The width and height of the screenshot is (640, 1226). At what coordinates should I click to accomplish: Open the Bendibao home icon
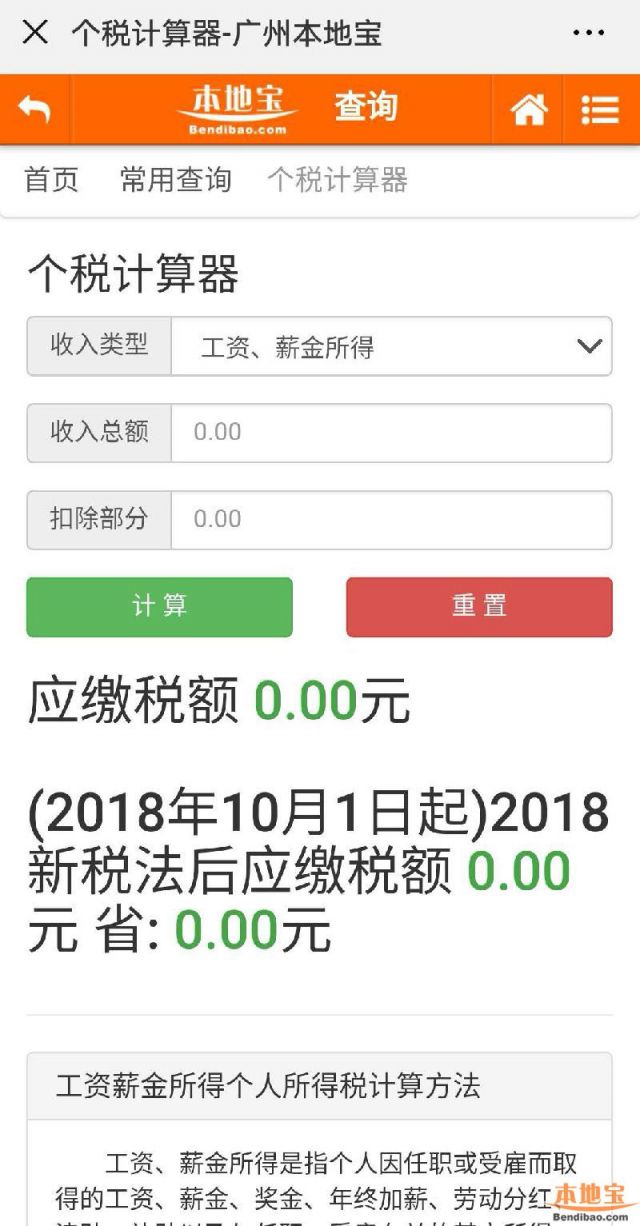tap(529, 109)
